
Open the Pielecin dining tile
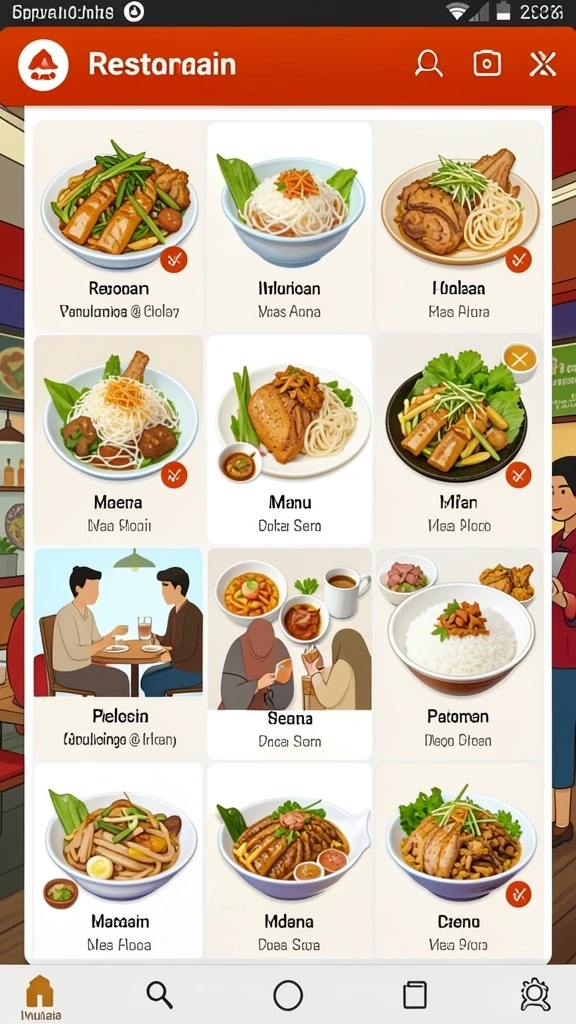(118, 654)
